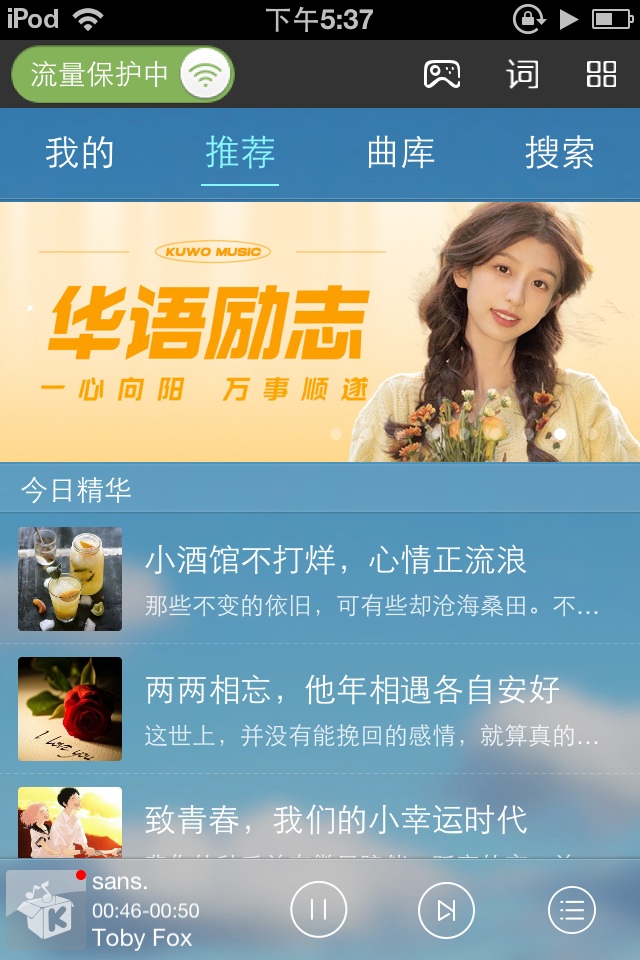Open 两两相忘，他年相遇各自安好 playlist
Screen dimensions: 640x960
320,709
